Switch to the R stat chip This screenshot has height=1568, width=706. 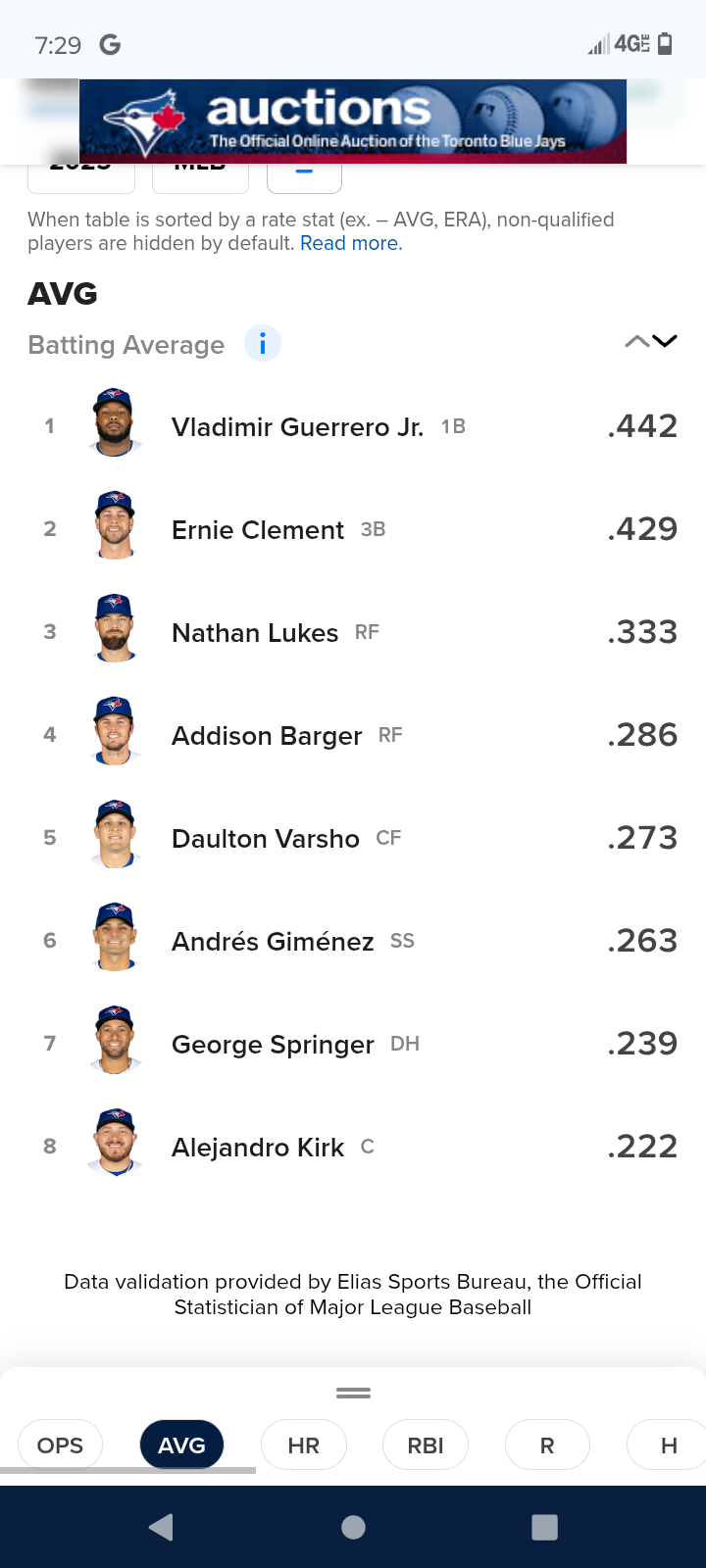tap(547, 1445)
